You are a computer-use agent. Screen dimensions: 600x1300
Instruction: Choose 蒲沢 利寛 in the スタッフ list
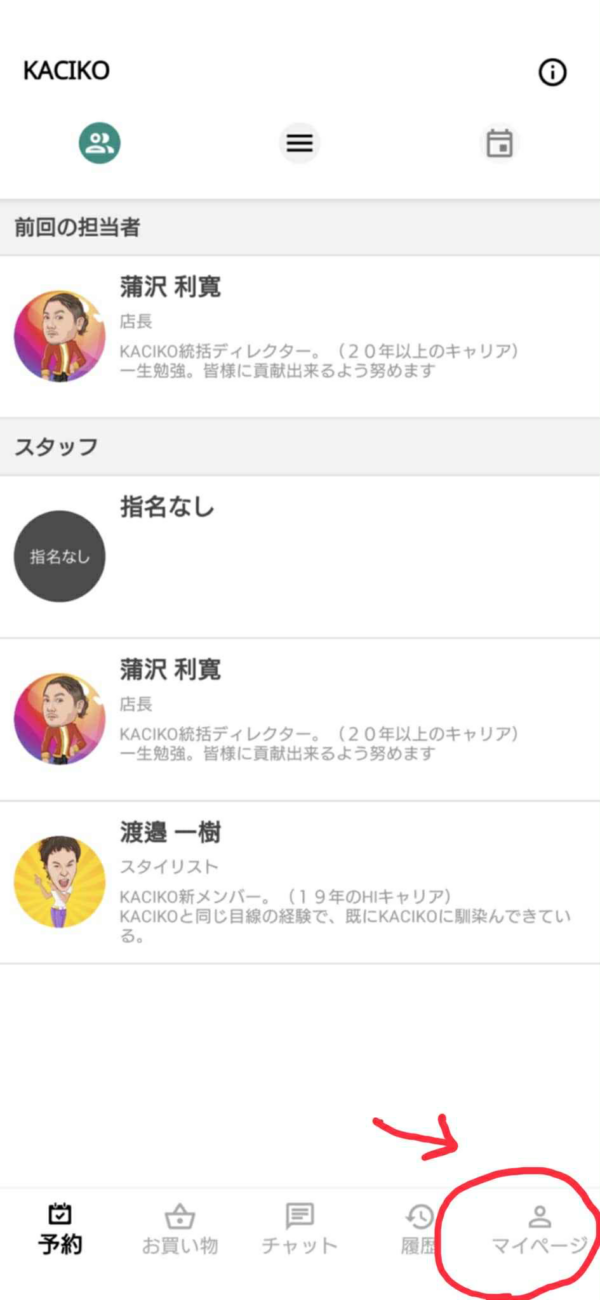coord(300,719)
